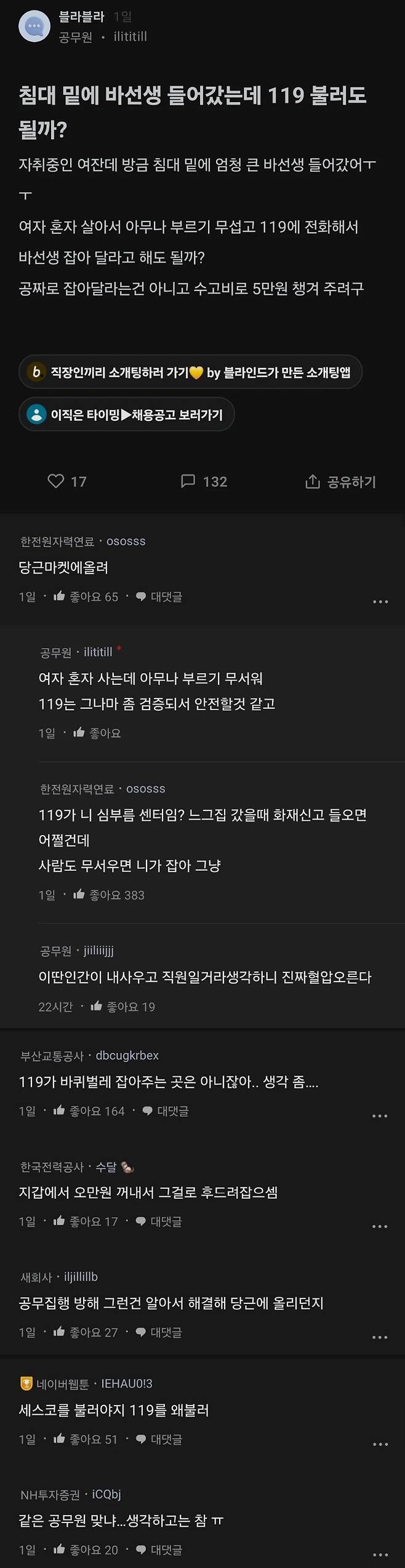Reply to dbcugkrbex's 바퀴벌레 comment

pyautogui.click(x=166, y=1111)
